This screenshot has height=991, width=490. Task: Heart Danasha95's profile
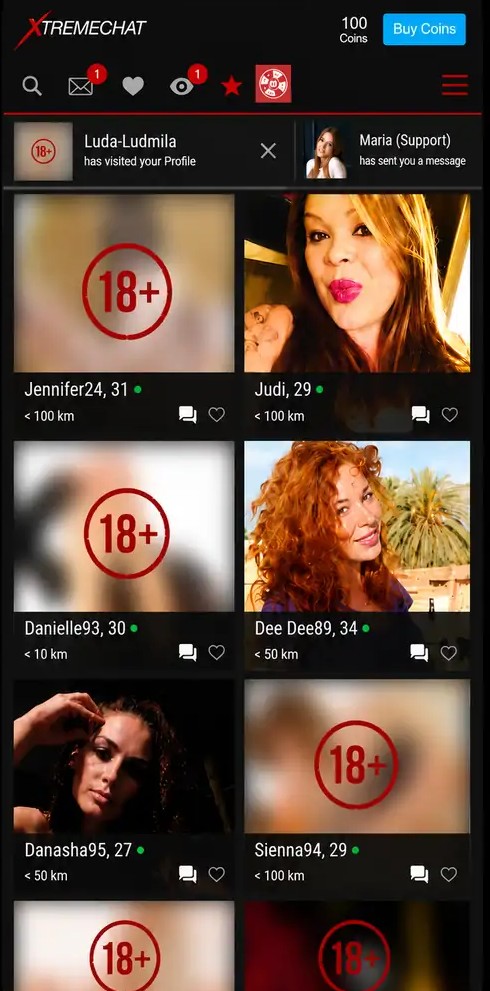tap(217, 875)
